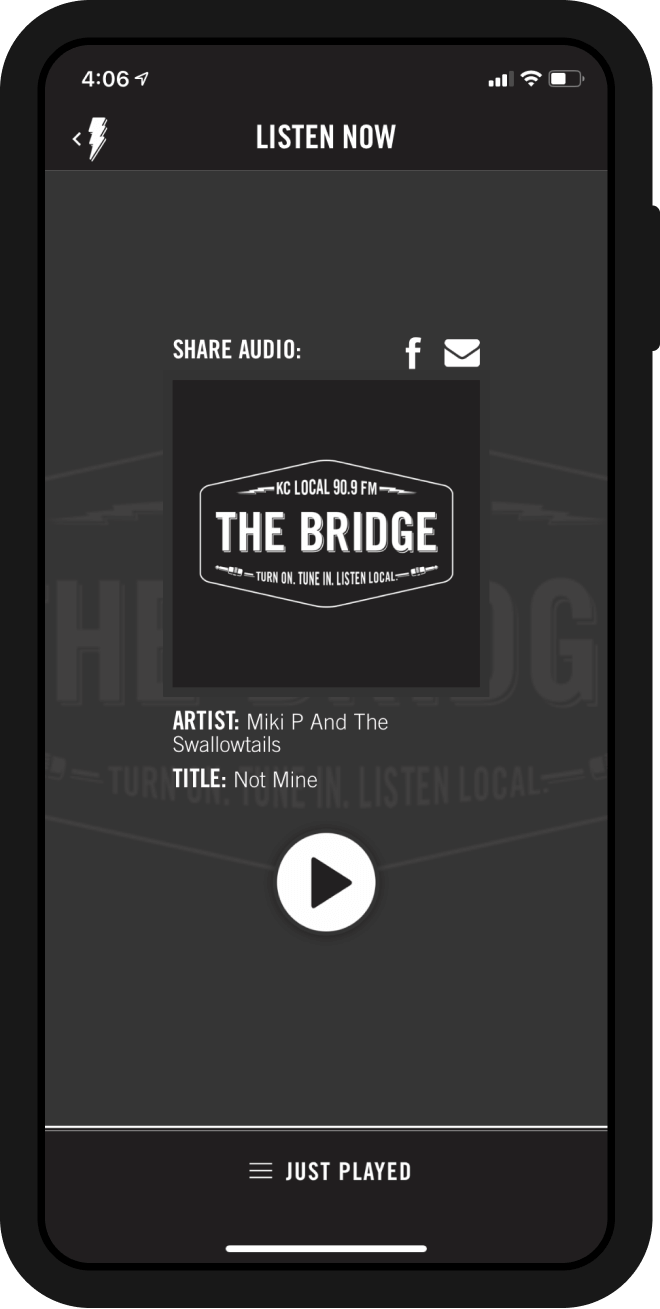Share audio via email envelope
660x1309 pixels.
click(x=462, y=352)
